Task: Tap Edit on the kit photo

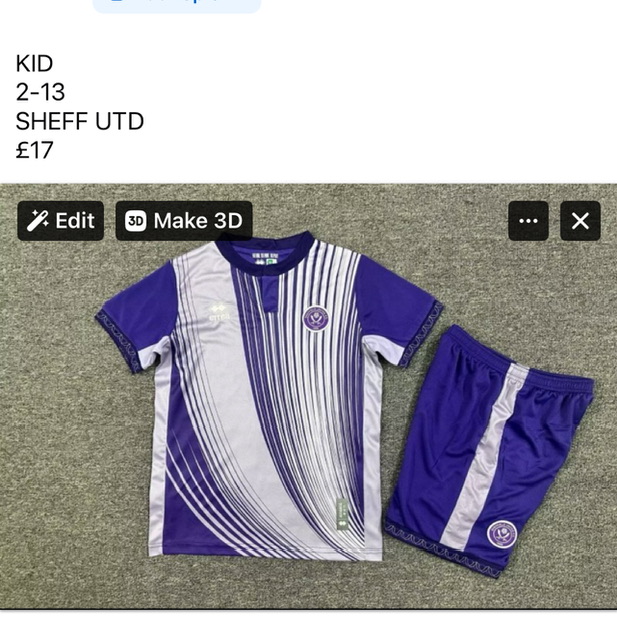Action: (61, 221)
